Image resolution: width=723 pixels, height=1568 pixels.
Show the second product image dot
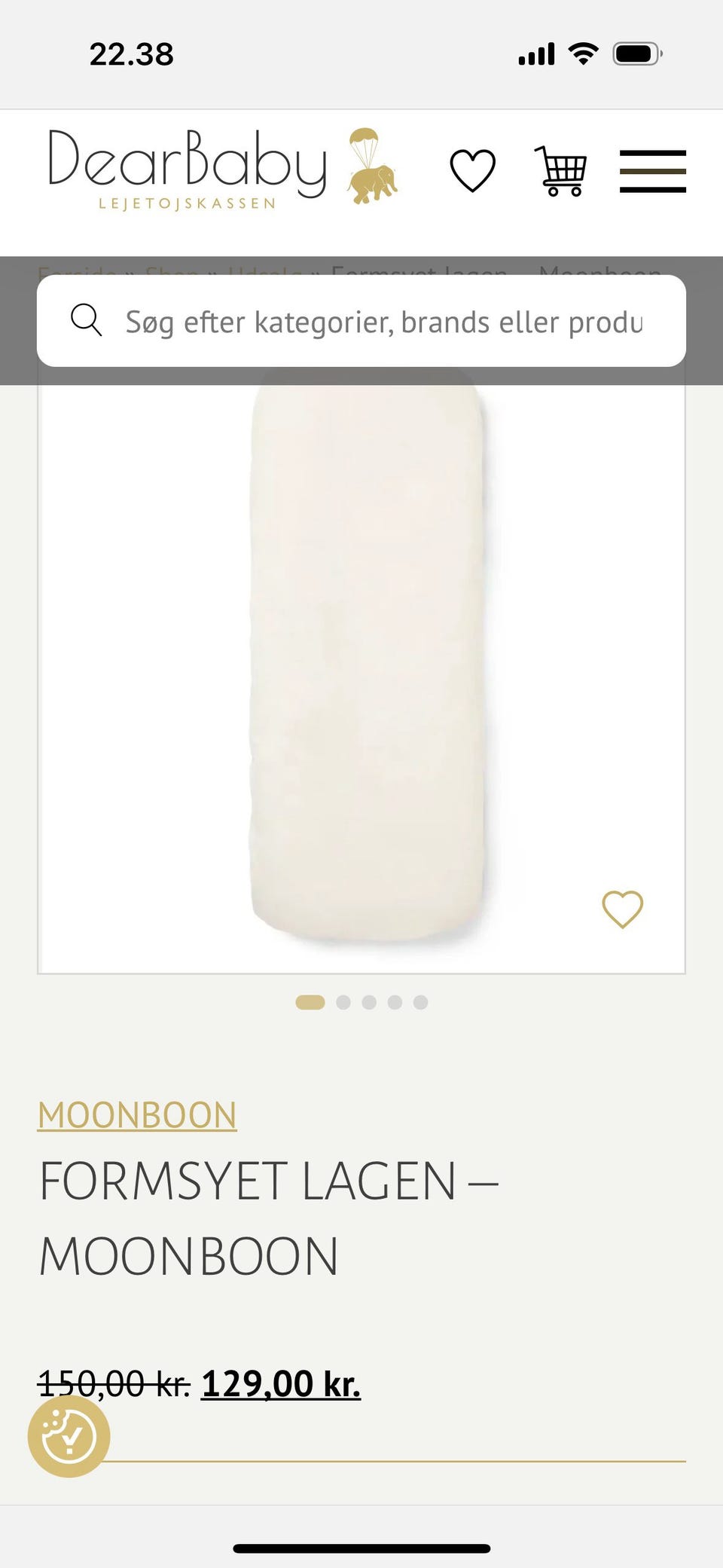[343, 1002]
